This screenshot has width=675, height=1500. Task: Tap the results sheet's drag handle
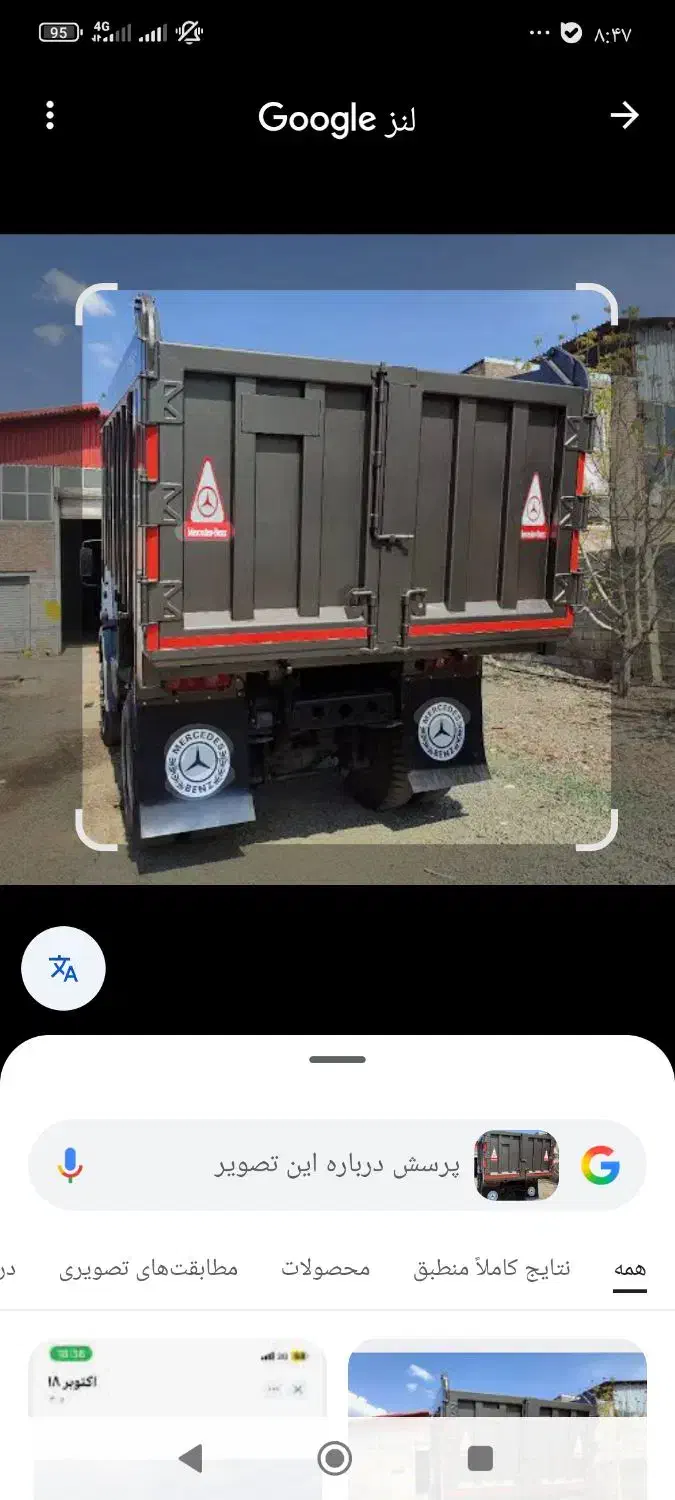[337, 1059]
